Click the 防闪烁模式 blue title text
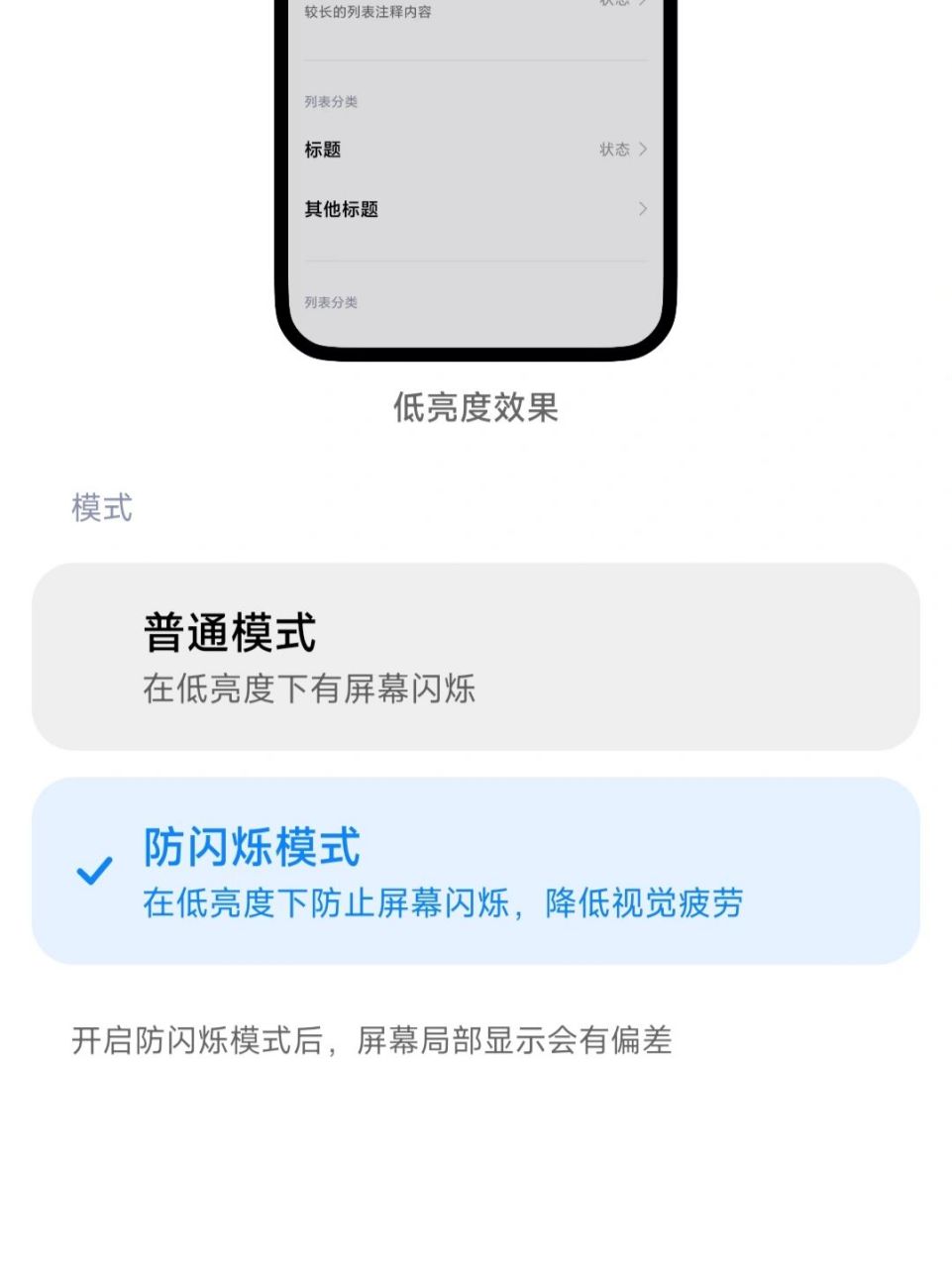952x1268 pixels. coord(251,847)
